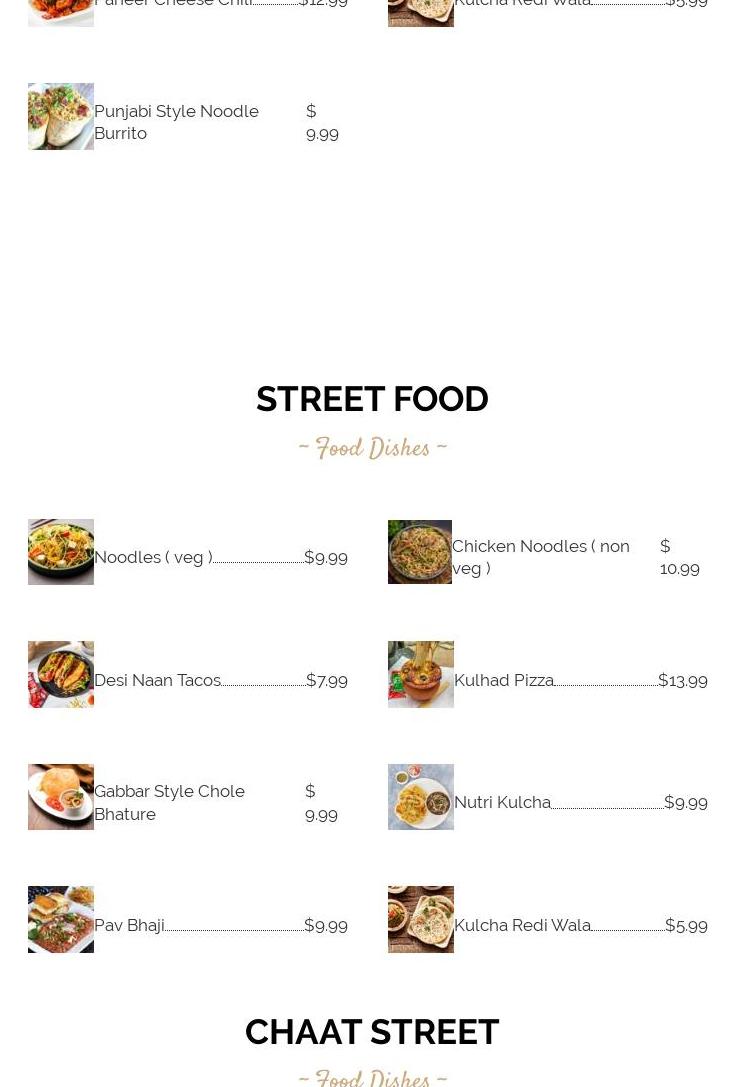The height and width of the screenshot is (1087, 745).
Task: Open Kulhad Pizza menu item
Action: click(x=503, y=680)
